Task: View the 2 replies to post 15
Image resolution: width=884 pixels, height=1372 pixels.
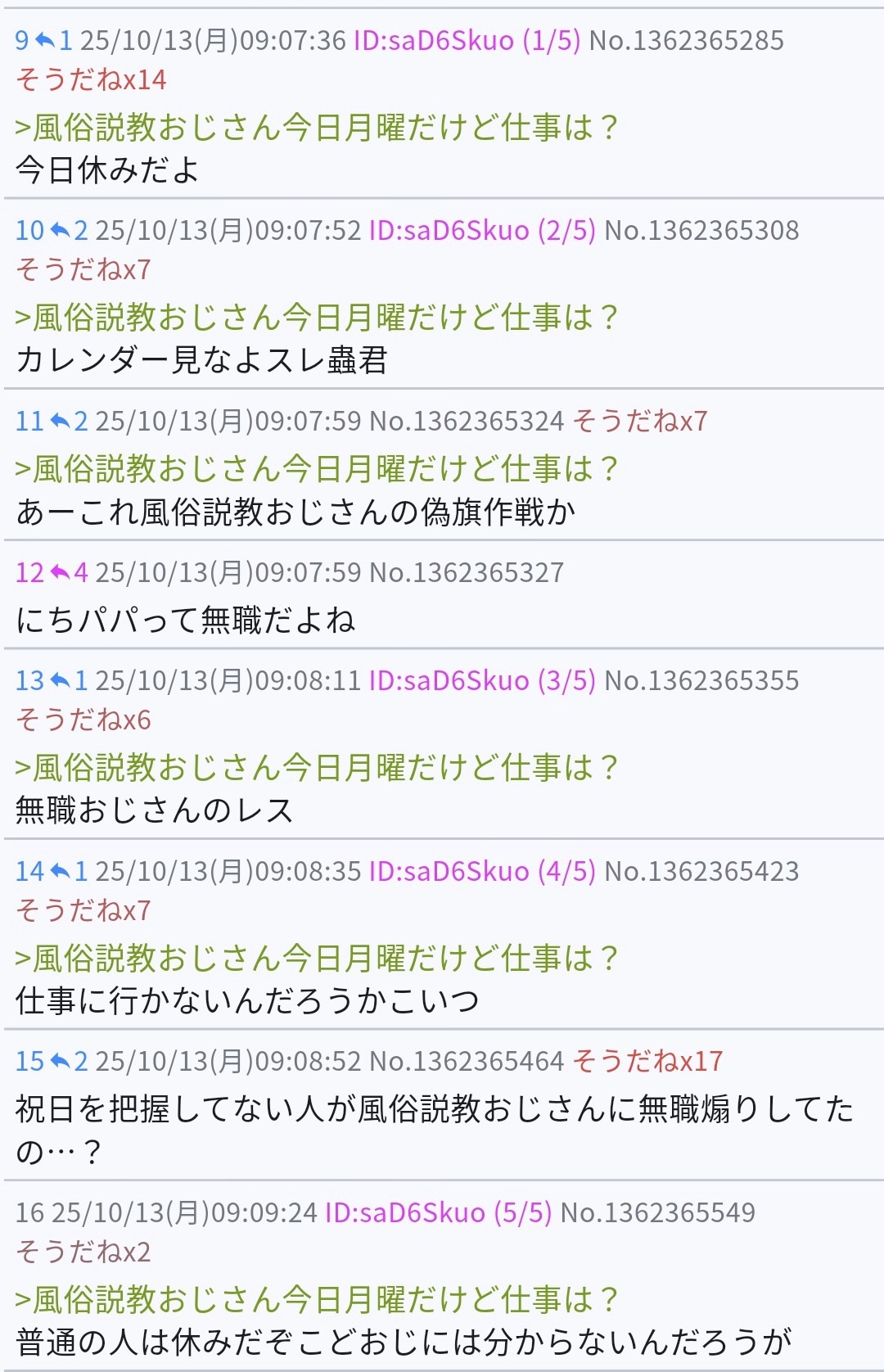Action: coord(69,1061)
